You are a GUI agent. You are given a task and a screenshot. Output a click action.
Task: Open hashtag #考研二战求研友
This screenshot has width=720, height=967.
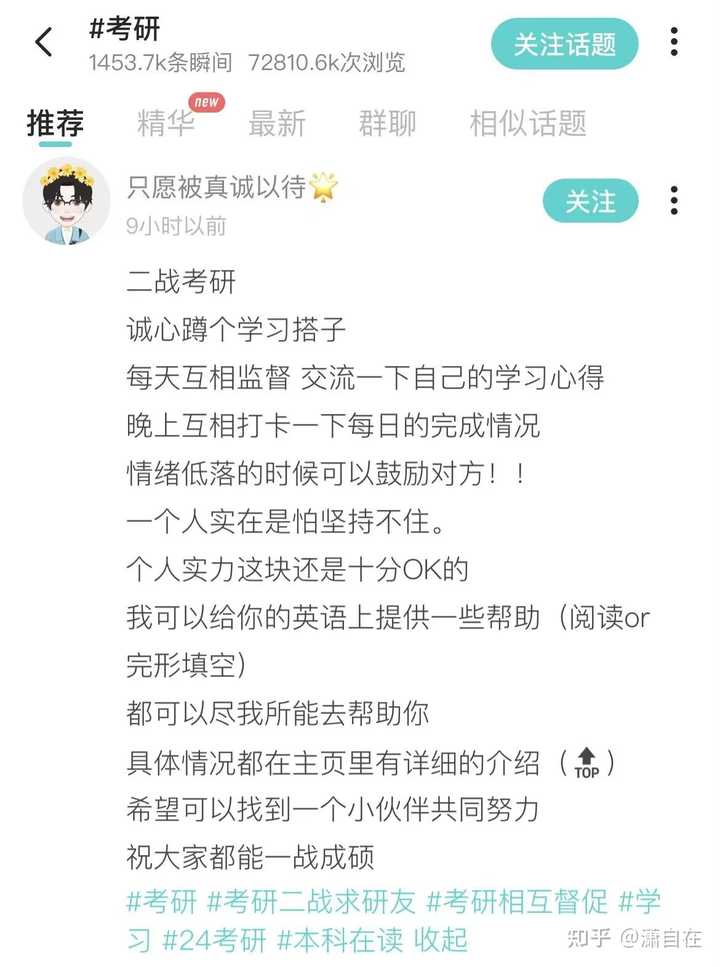(311, 901)
